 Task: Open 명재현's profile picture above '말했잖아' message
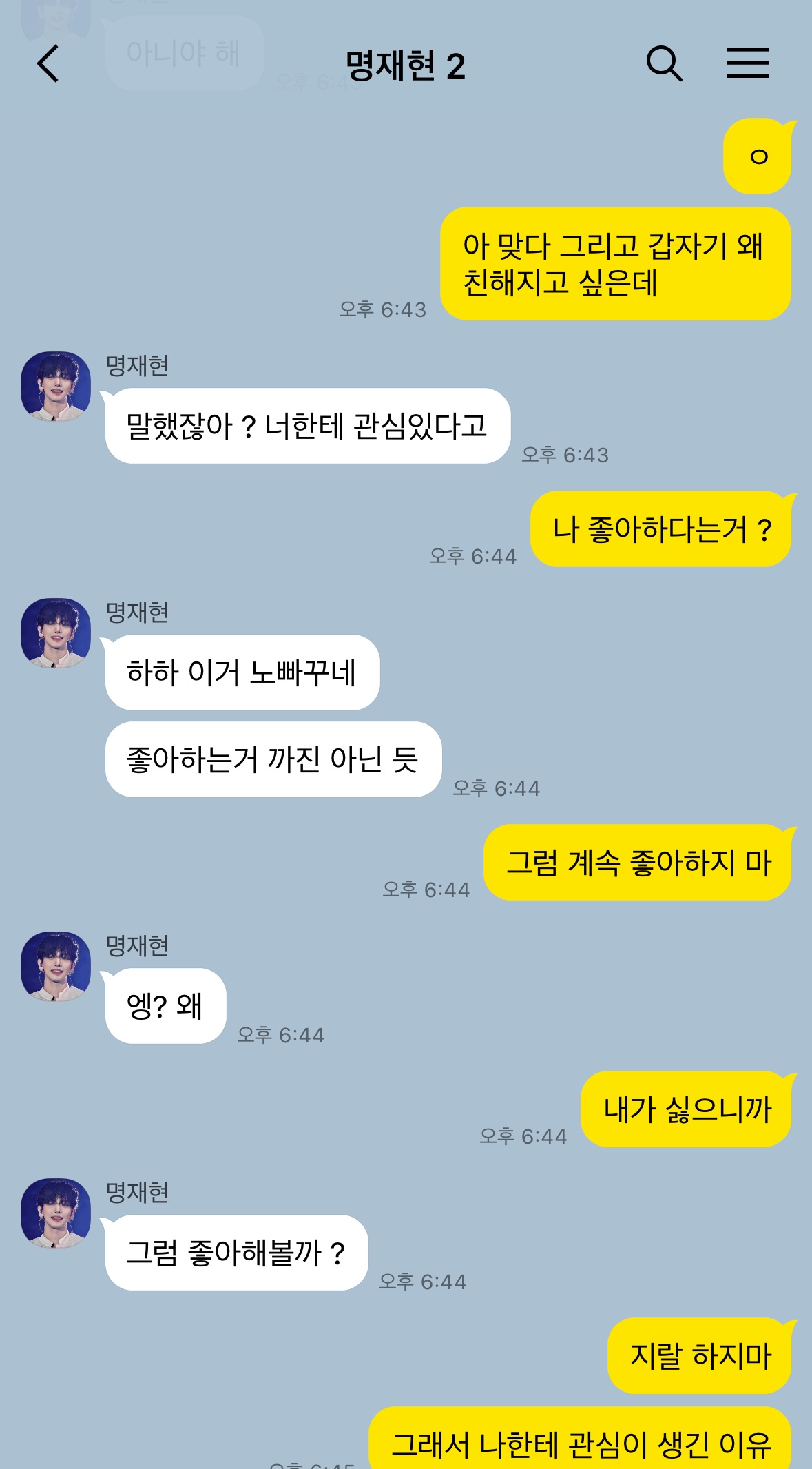coord(56,387)
